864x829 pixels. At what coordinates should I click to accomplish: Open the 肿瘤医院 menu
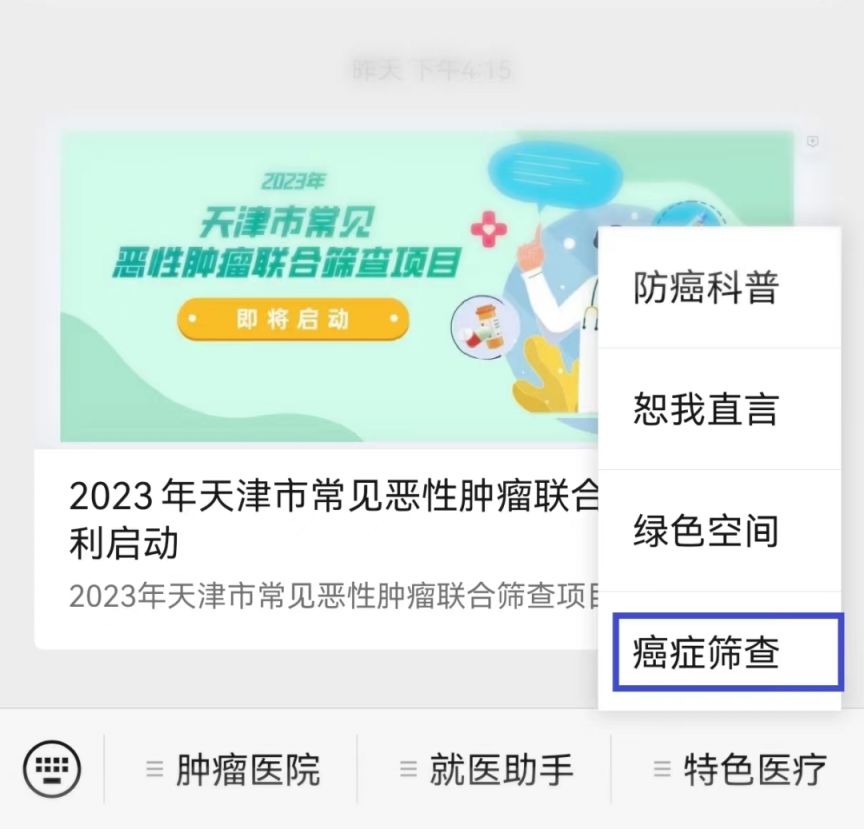pyautogui.click(x=232, y=770)
